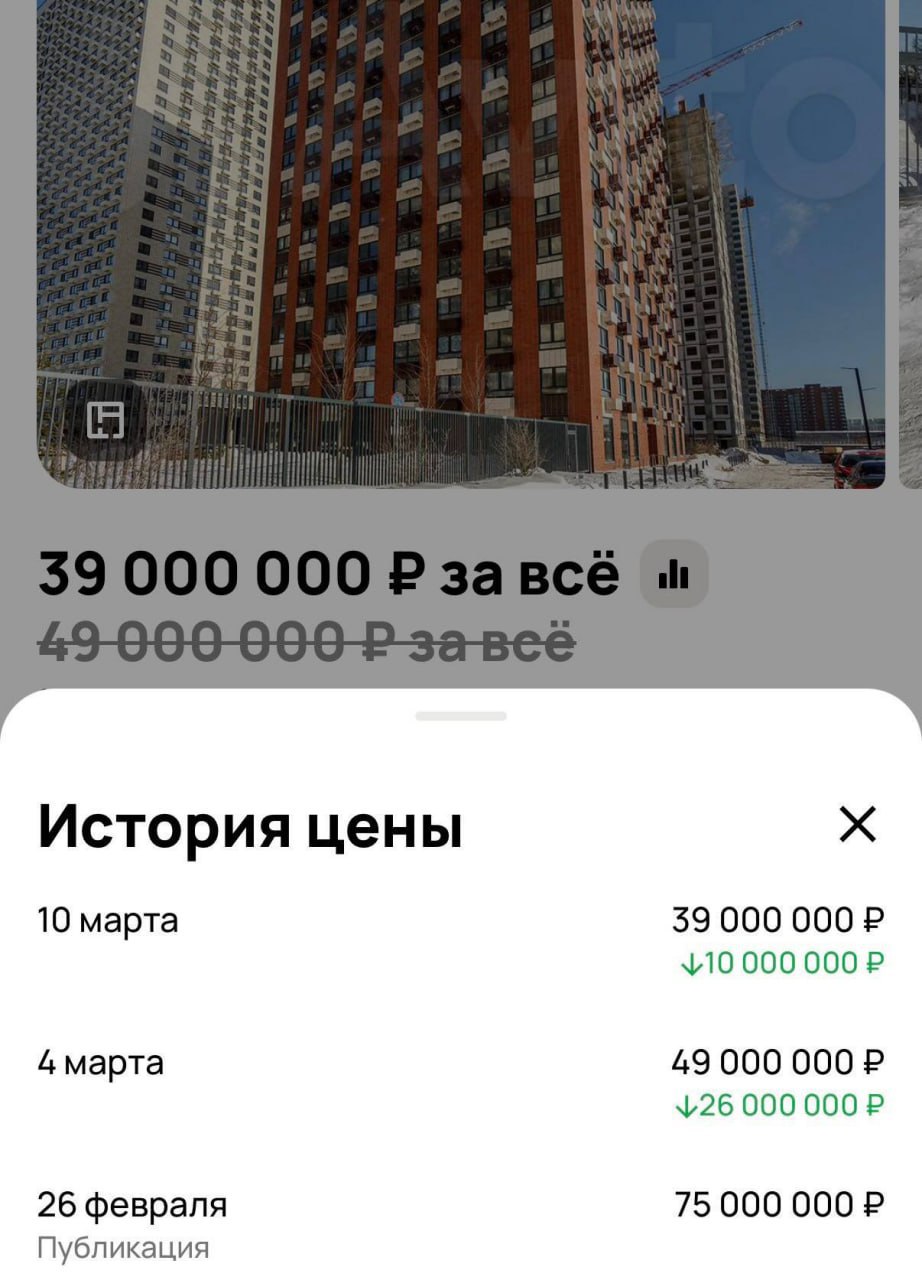View the floor plan icon on photo
Image resolution: width=922 pixels, height=1280 pixels.
click(x=105, y=420)
